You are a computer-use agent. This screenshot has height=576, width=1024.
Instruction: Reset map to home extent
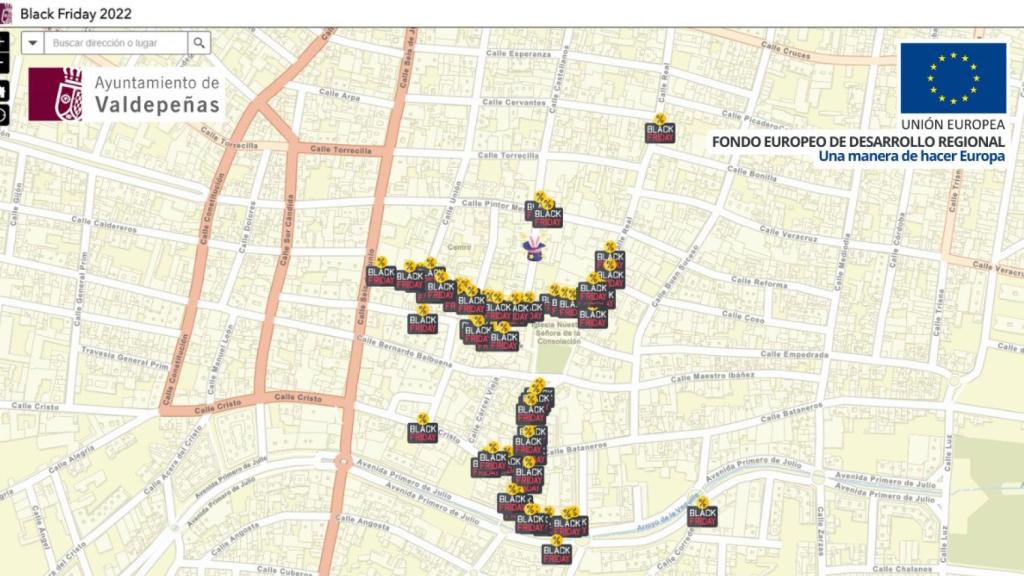[3, 90]
